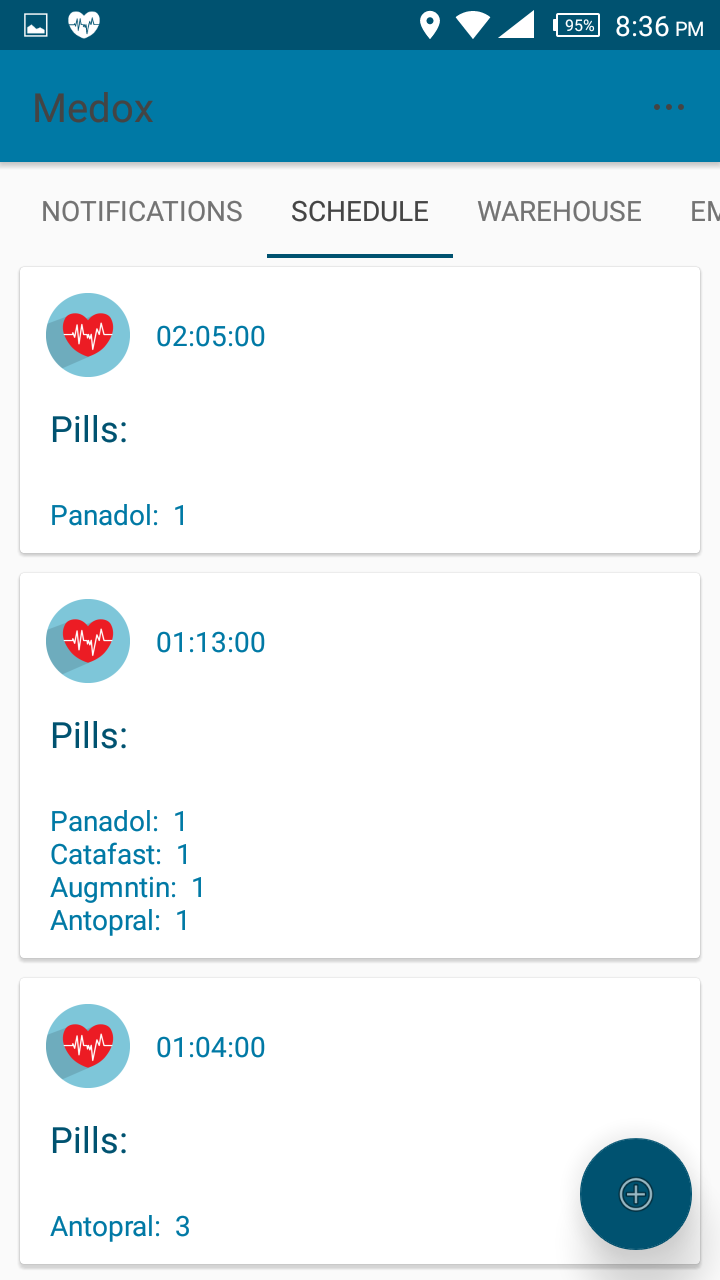Add a new schedule with the plus button

pos(636,1194)
